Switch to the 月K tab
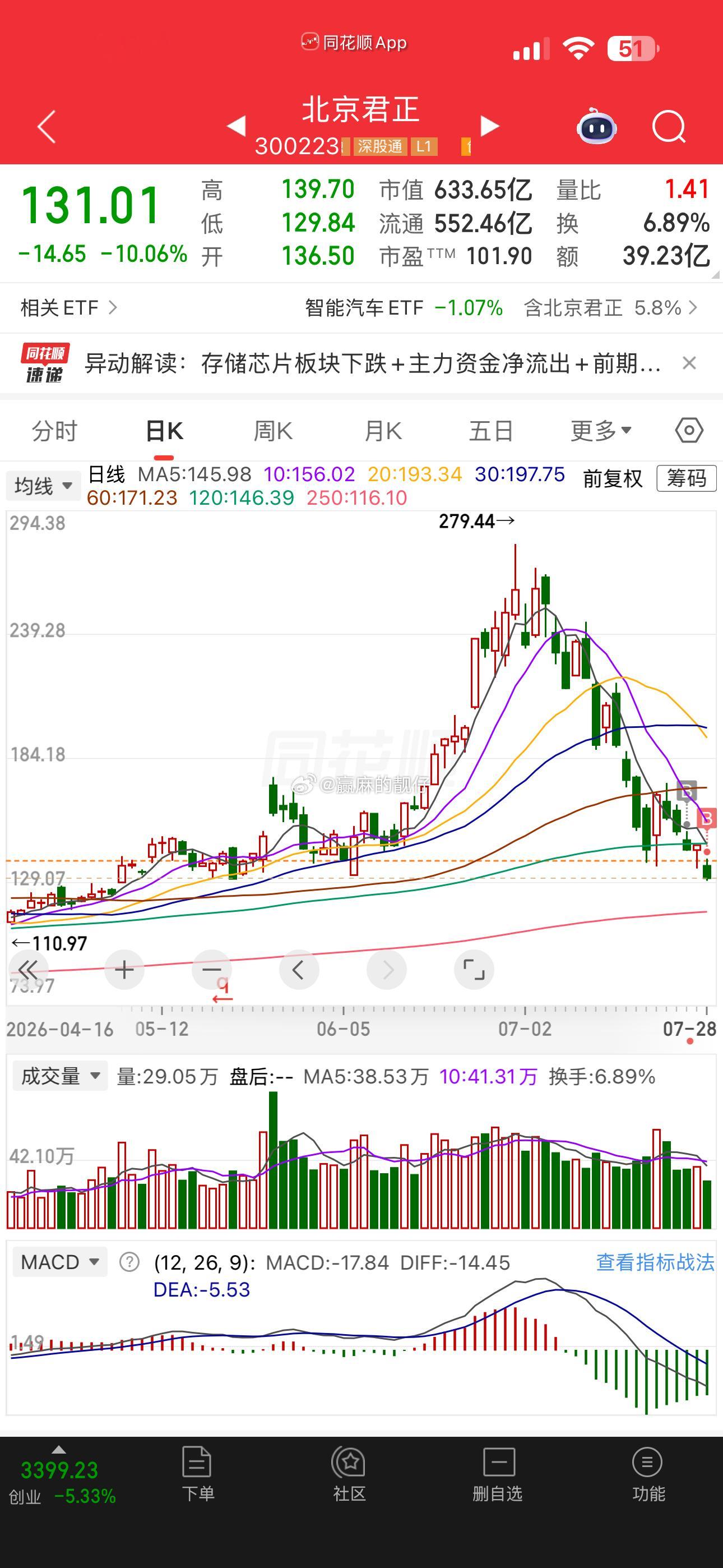Screen dimensions: 723x1568 pyautogui.click(x=382, y=431)
